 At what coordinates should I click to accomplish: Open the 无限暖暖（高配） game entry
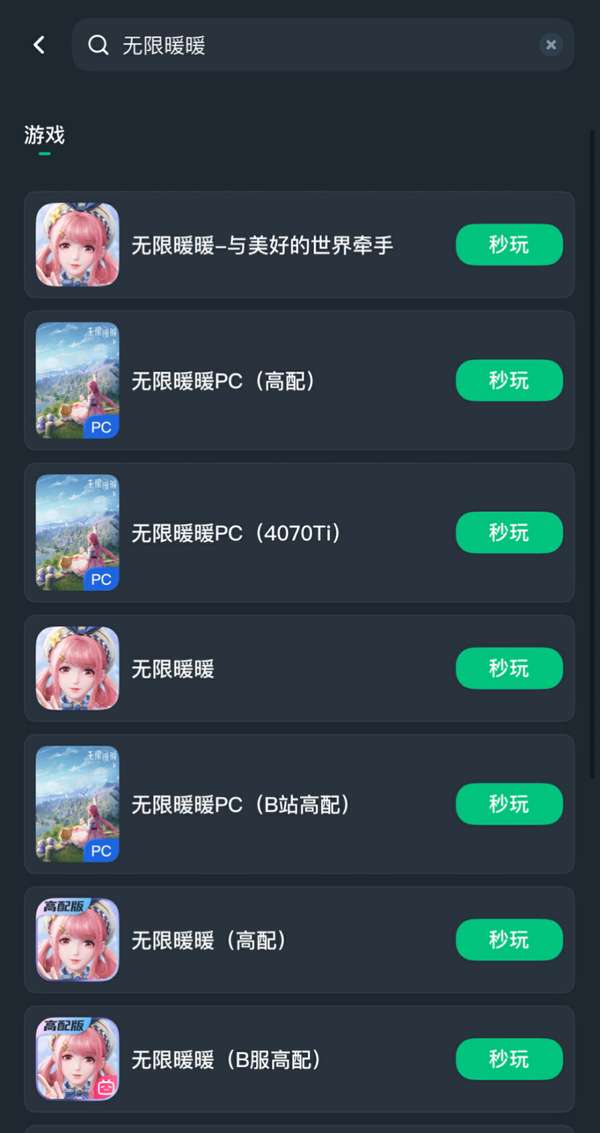coord(210,941)
